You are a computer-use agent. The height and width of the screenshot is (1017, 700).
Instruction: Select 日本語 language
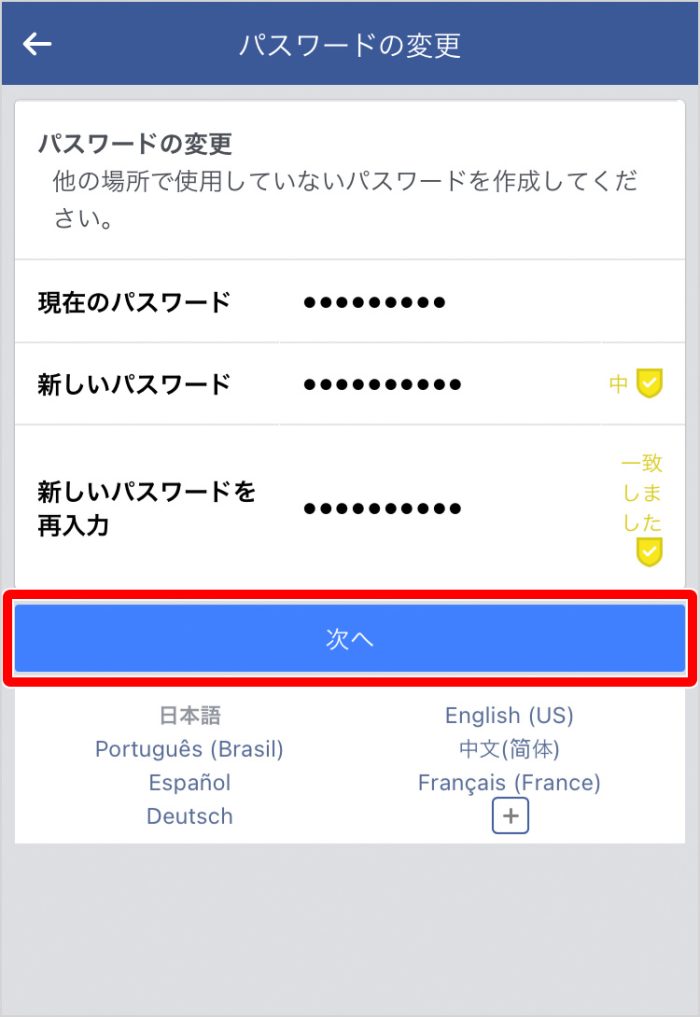click(190, 716)
